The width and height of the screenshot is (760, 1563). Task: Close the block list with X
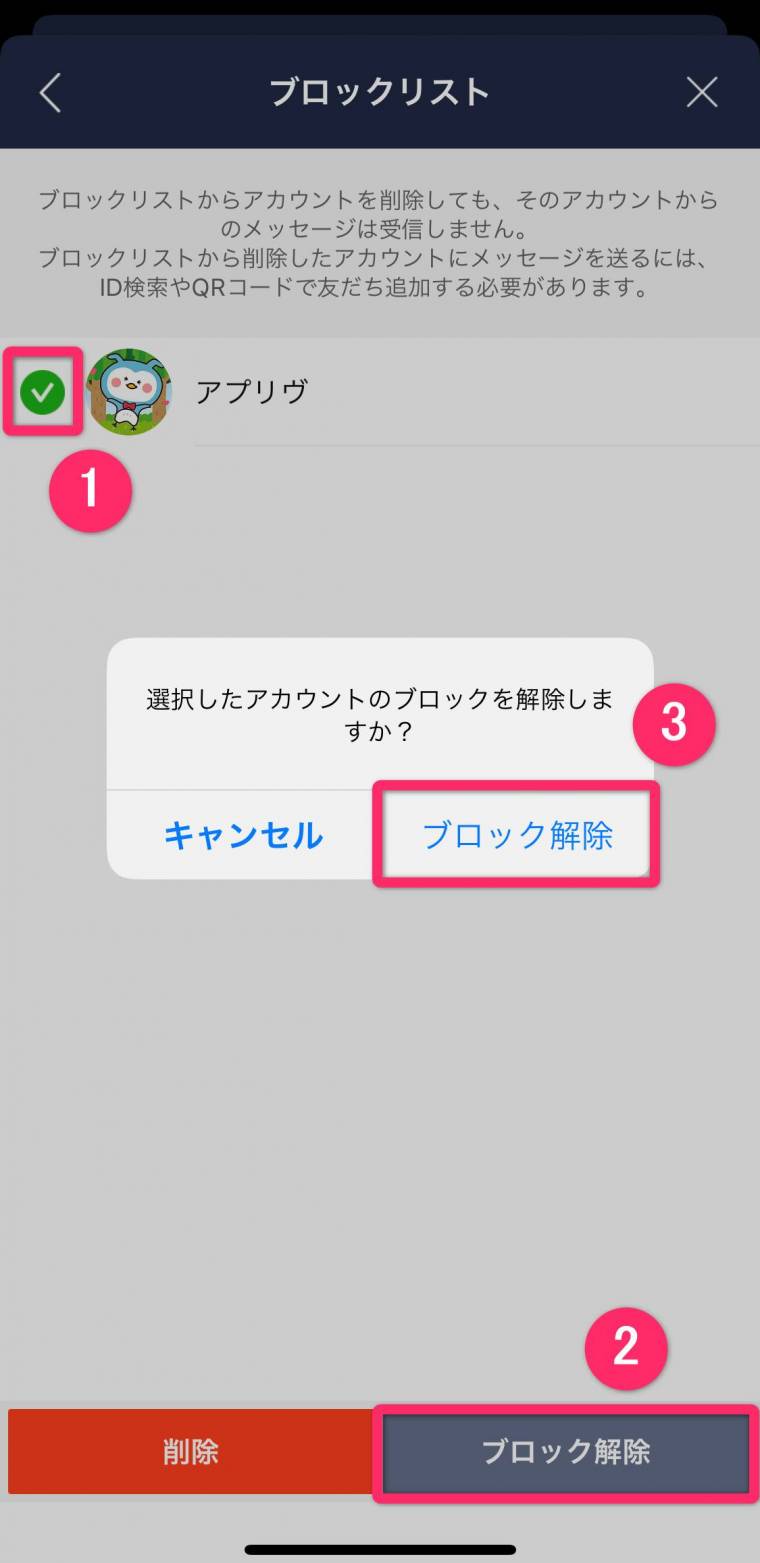(702, 92)
